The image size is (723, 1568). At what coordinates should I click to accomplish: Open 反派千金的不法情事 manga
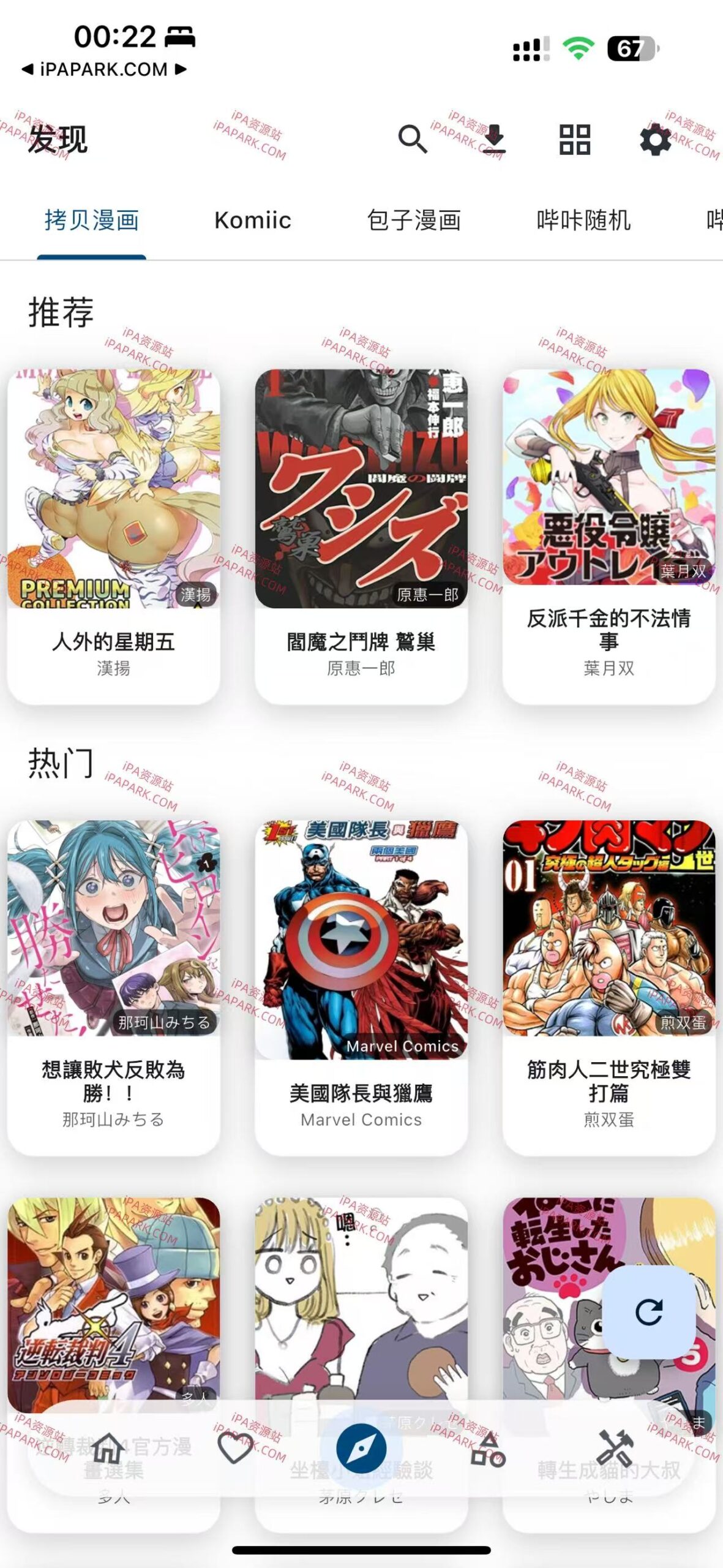coord(609,484)
